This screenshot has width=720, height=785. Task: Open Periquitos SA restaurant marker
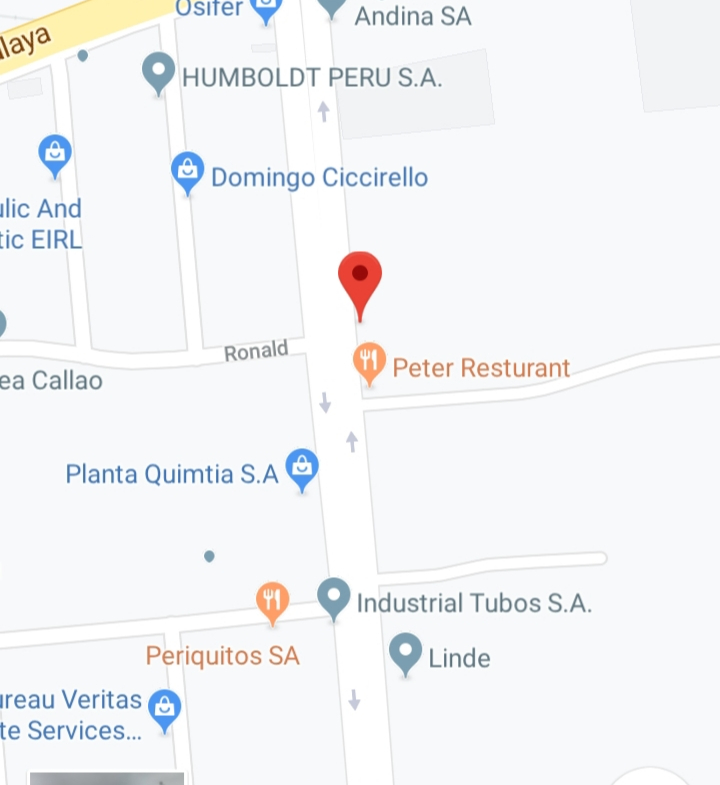[272, 602]
